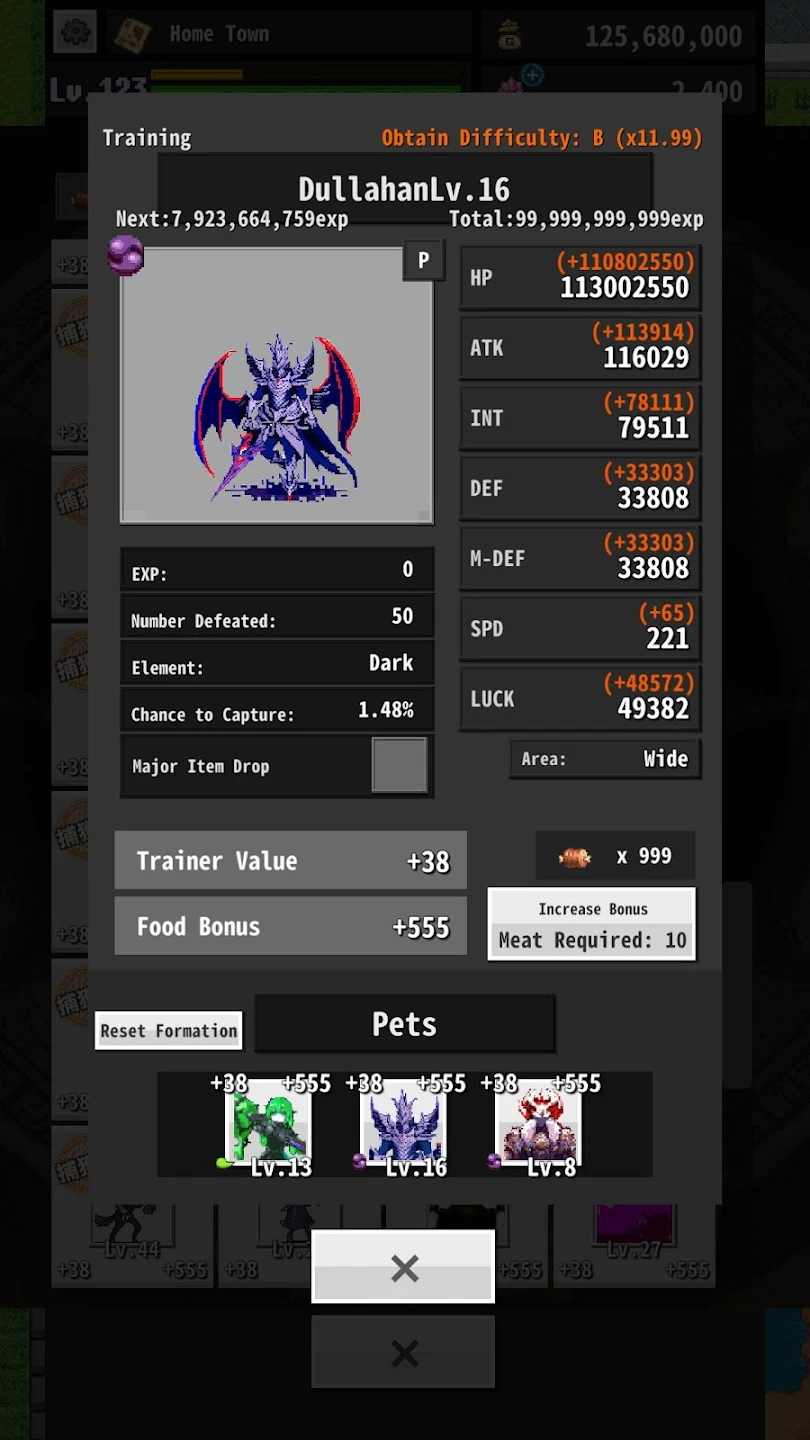Close the Training dialog with the white X
This screenshot has height=1440, width=810.
(x=403, y=1267)
